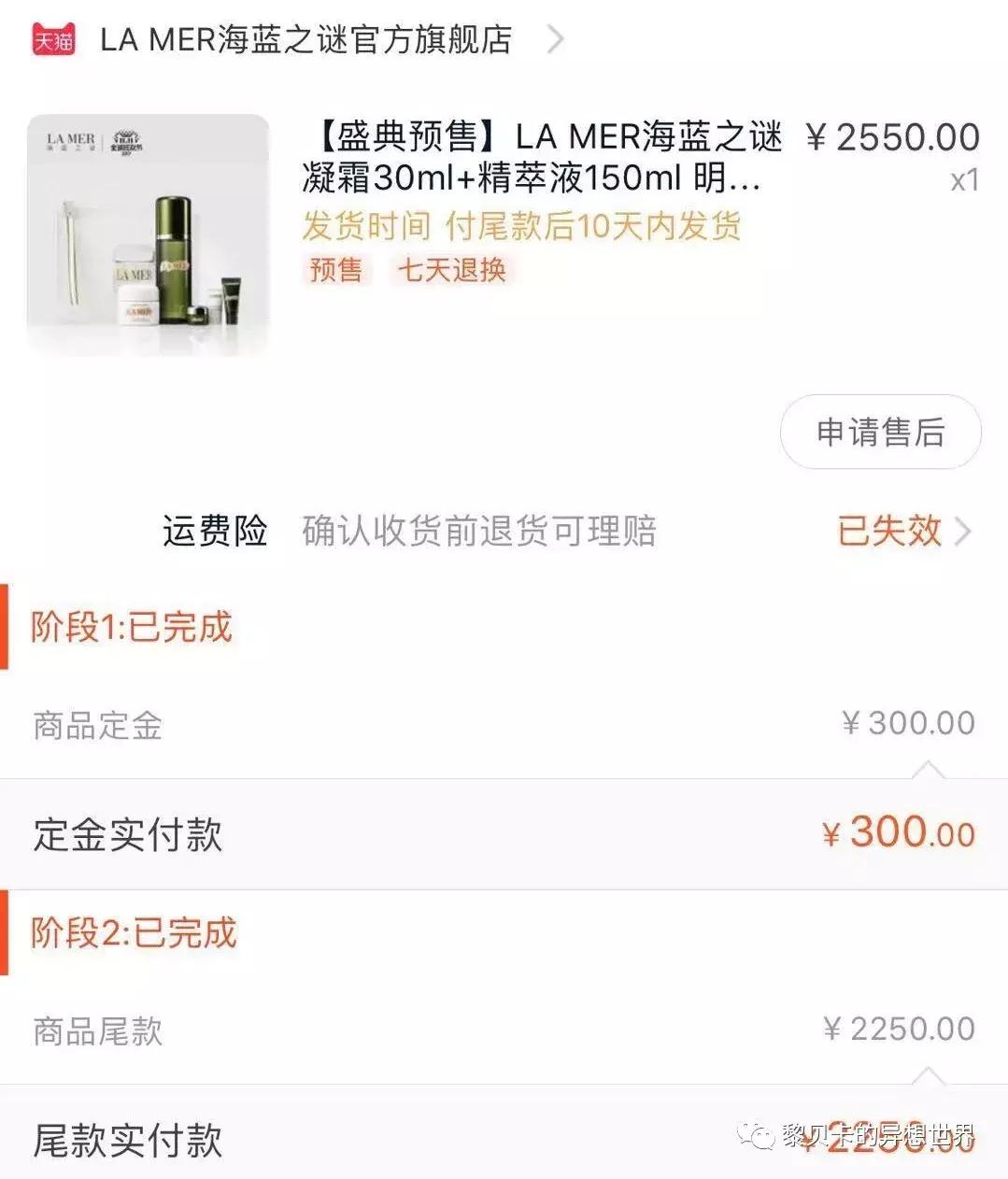The width and height of the screenshot is (1008, 1179).
Task: Click the 七天退换 return policy tag
Action: (453, 271)
